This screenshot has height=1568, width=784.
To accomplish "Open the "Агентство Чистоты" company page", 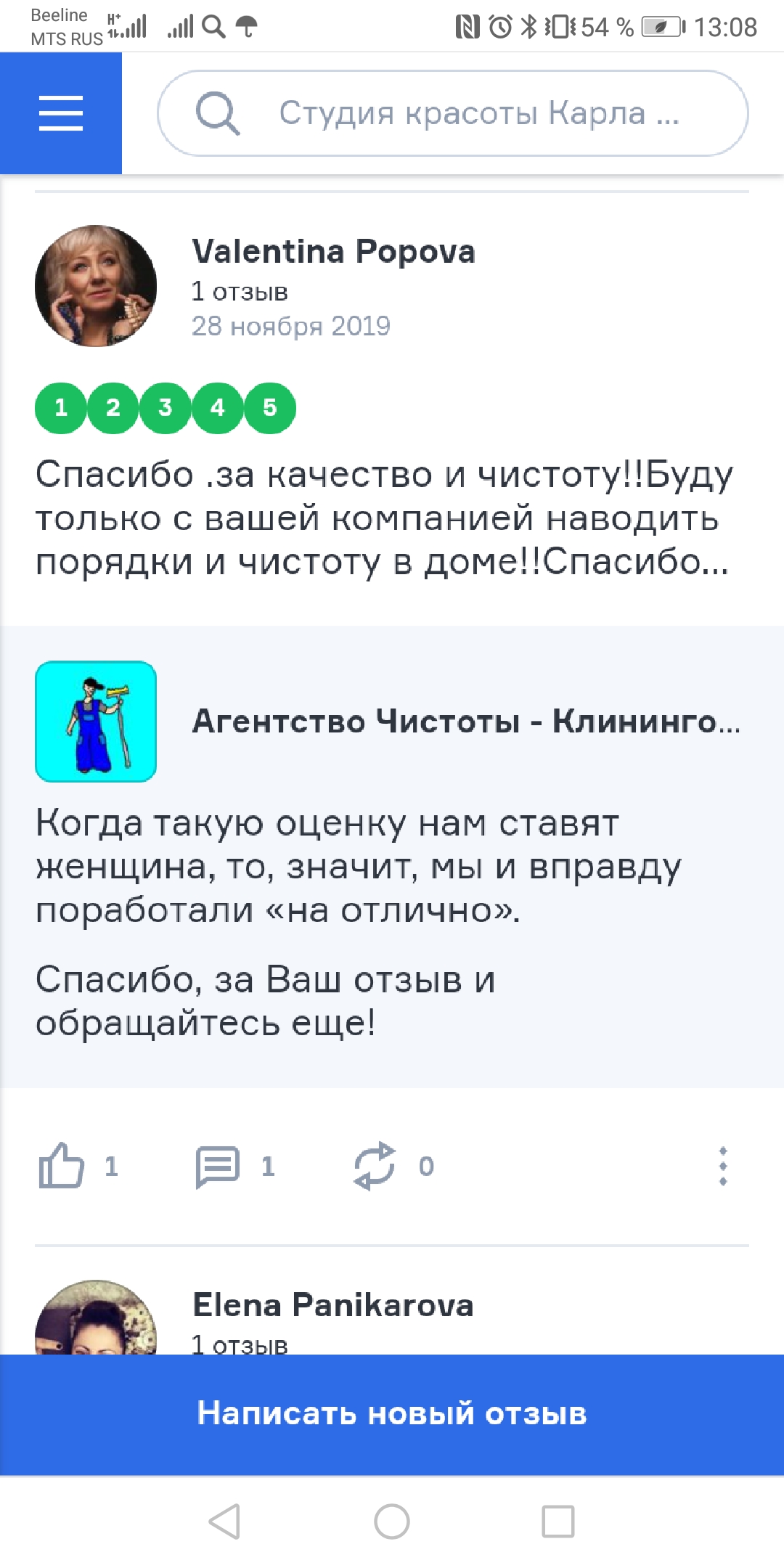I will pos(465,722).
